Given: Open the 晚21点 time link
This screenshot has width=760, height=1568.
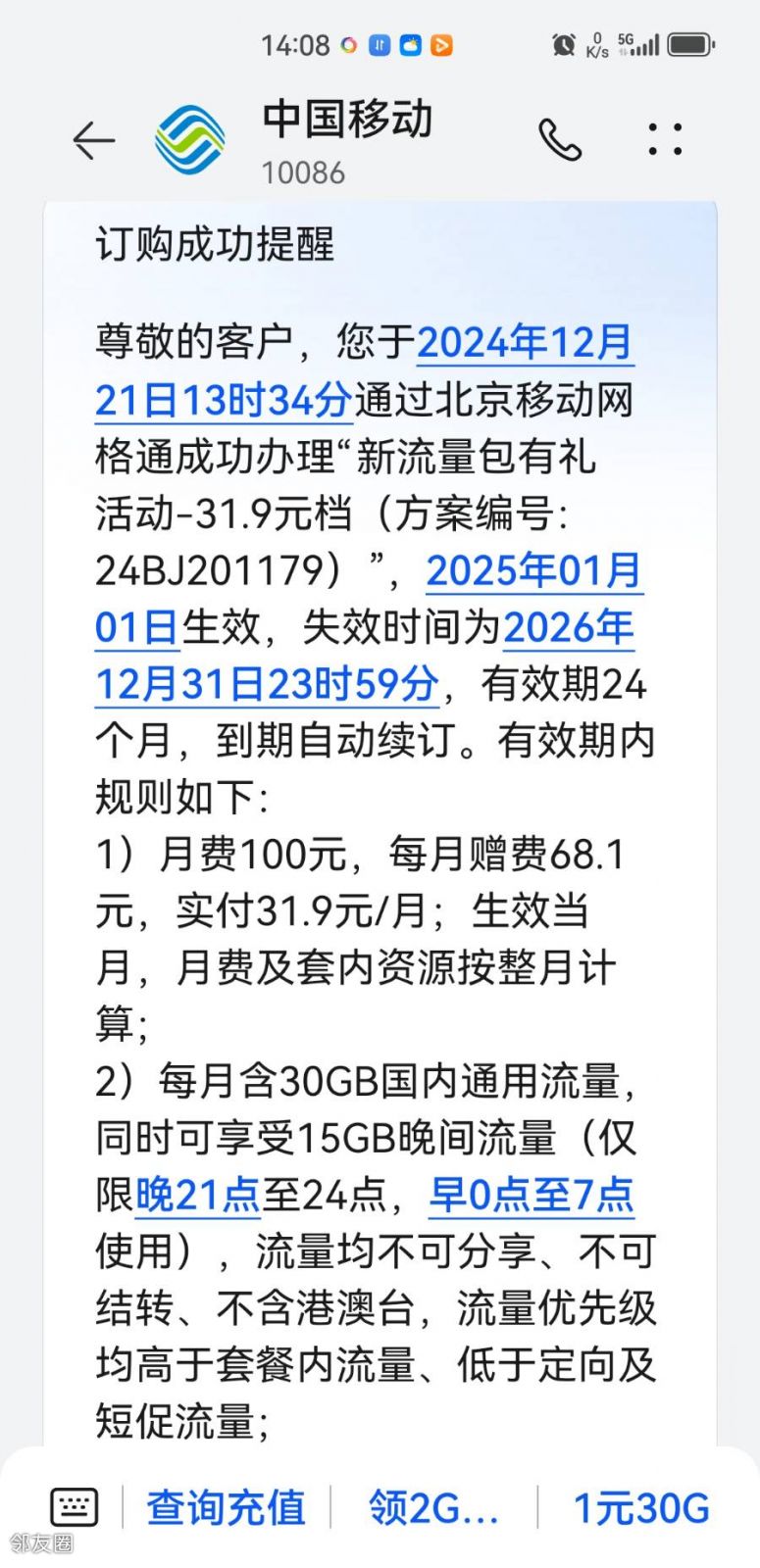Looking at the screenshot, I should (197, 1195).
